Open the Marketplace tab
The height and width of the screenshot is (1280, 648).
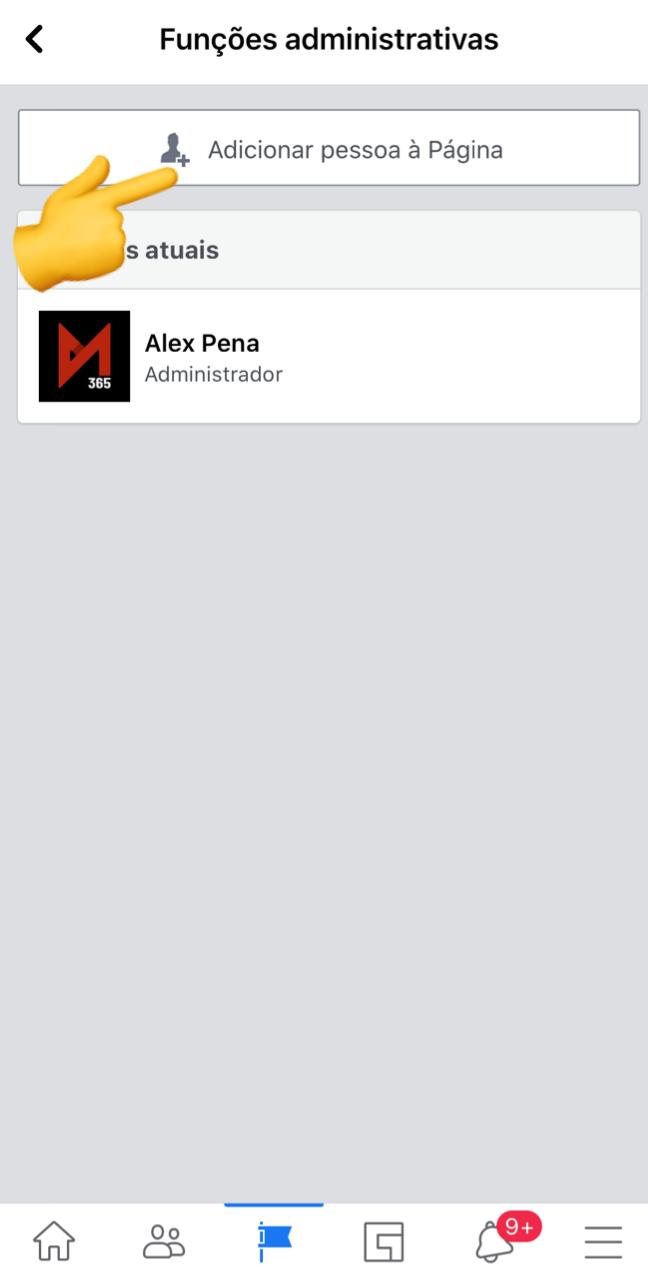click(x=384, y=1242)
